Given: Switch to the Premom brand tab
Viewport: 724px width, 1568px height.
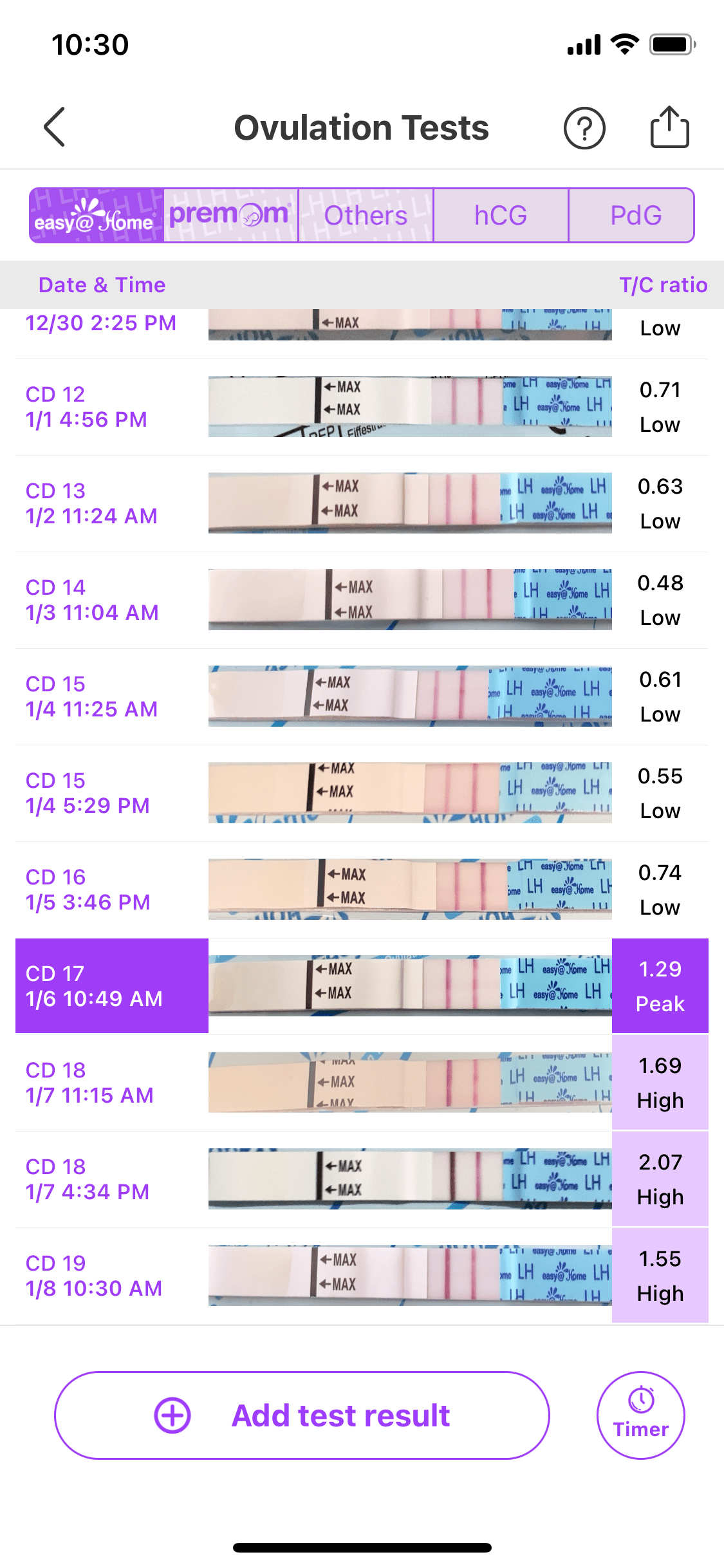Looking at the screenshot, I should click(x=231, y=216).
